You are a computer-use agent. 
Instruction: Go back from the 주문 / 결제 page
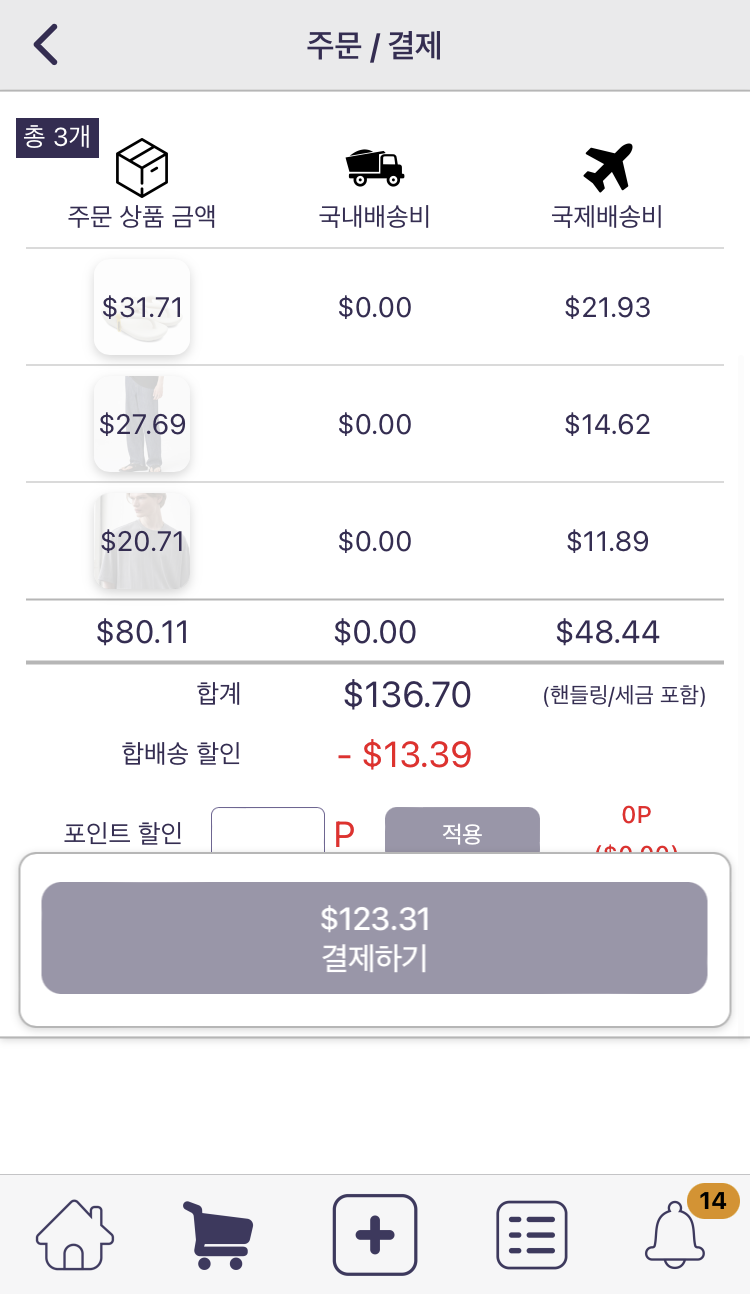click(46, 45)
